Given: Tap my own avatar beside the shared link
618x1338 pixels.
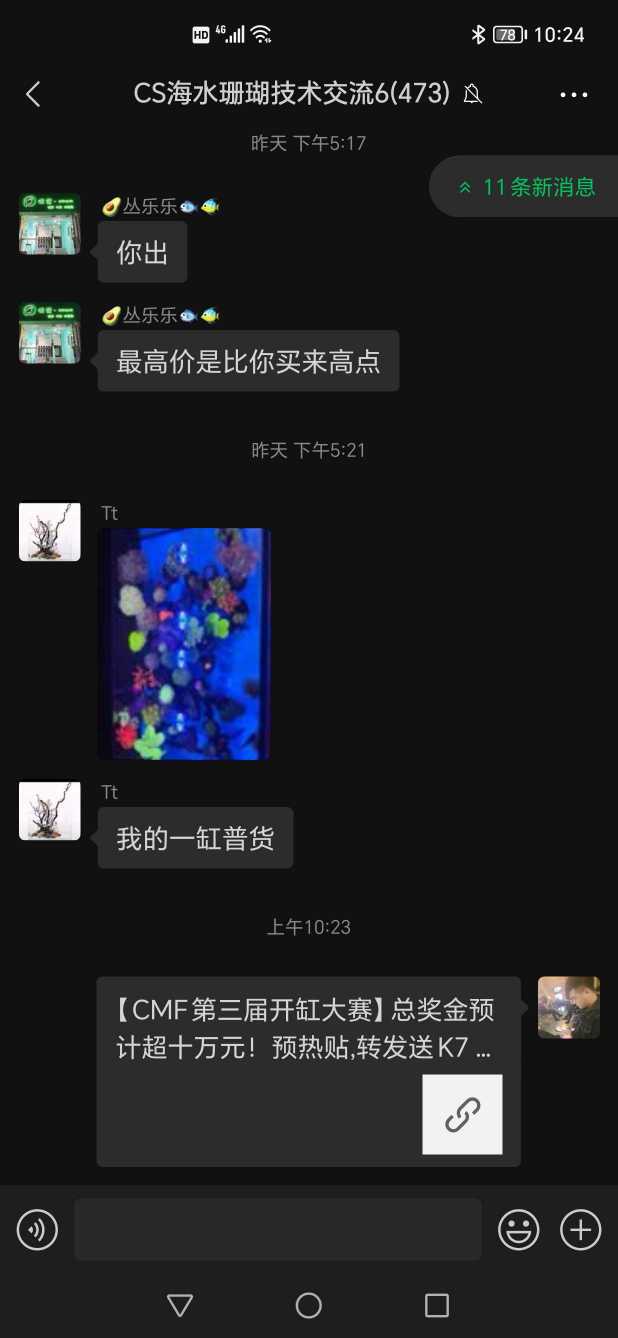Looking at the screenshot, I should 568,1007.
